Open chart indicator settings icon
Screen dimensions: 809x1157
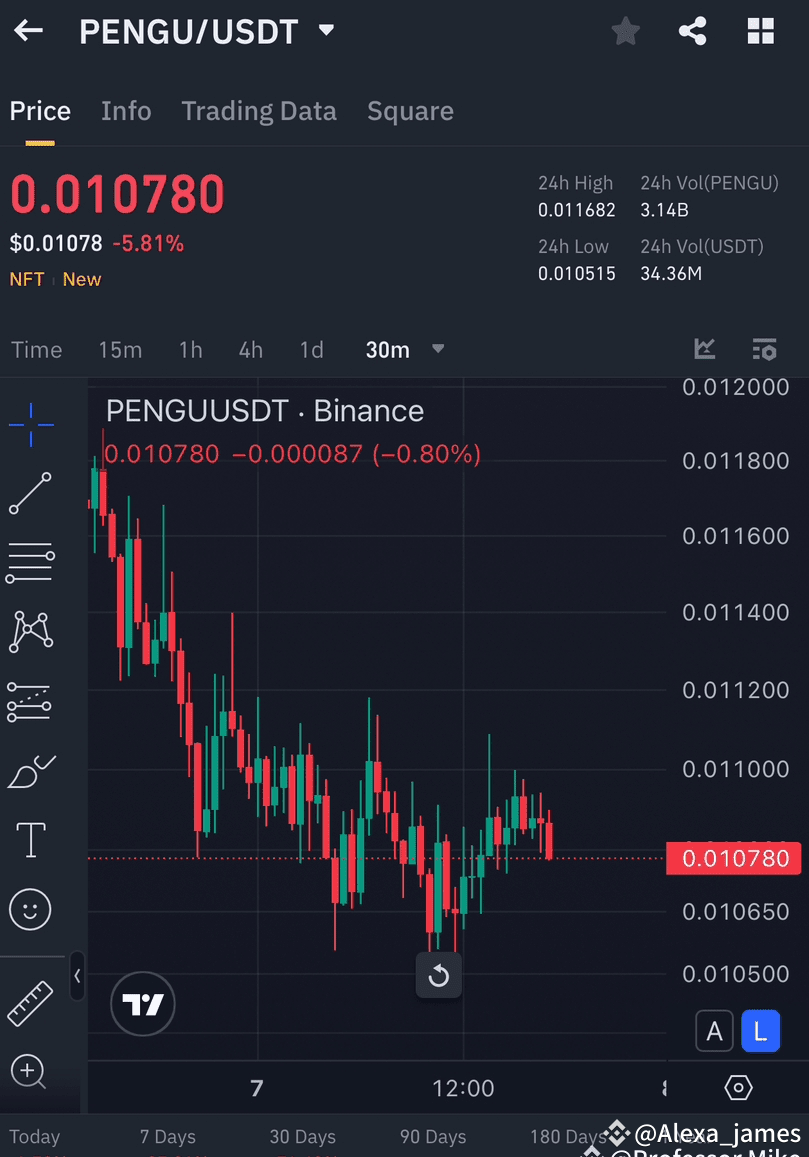764,349
